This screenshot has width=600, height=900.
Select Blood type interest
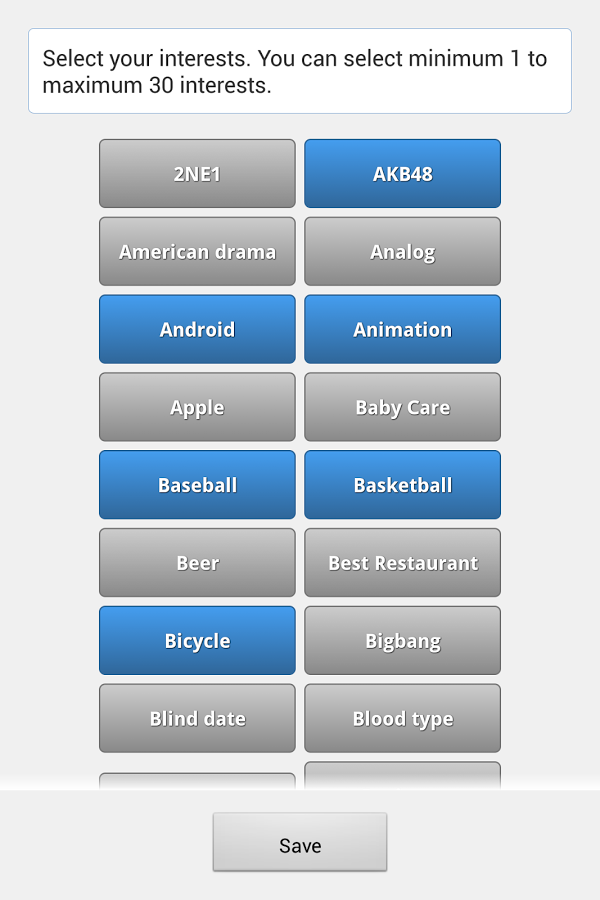[x=402, y=718]
